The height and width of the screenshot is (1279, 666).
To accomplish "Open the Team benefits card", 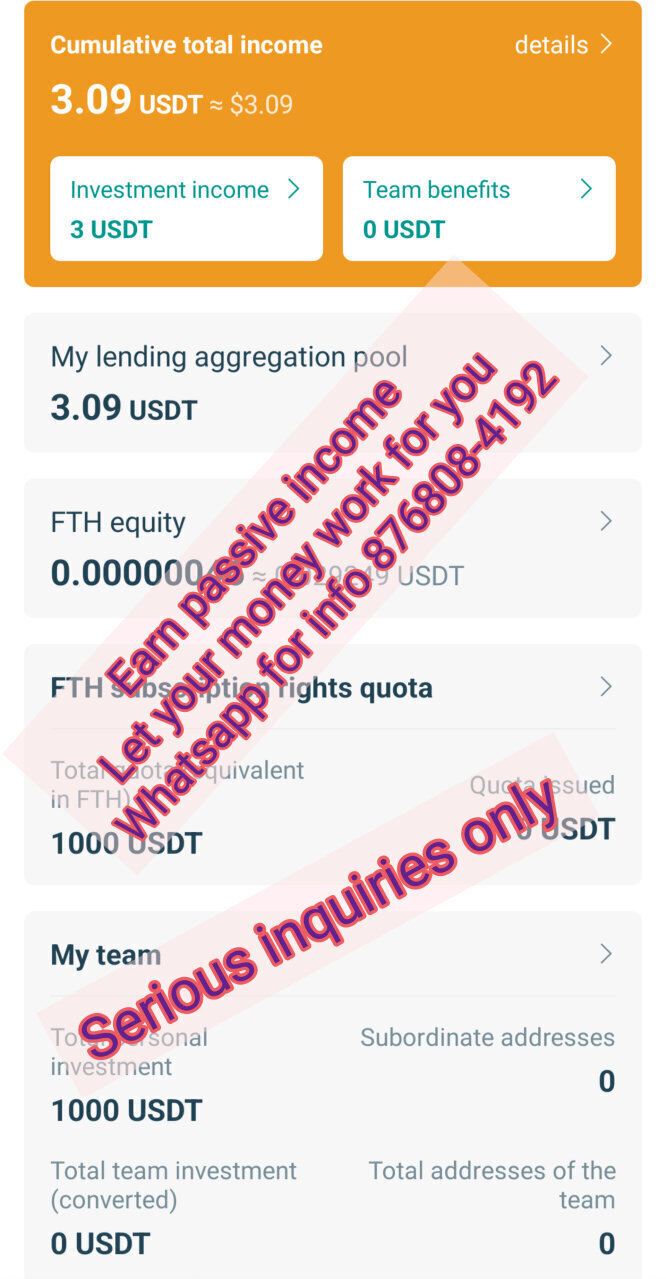I will pos(479,208).
